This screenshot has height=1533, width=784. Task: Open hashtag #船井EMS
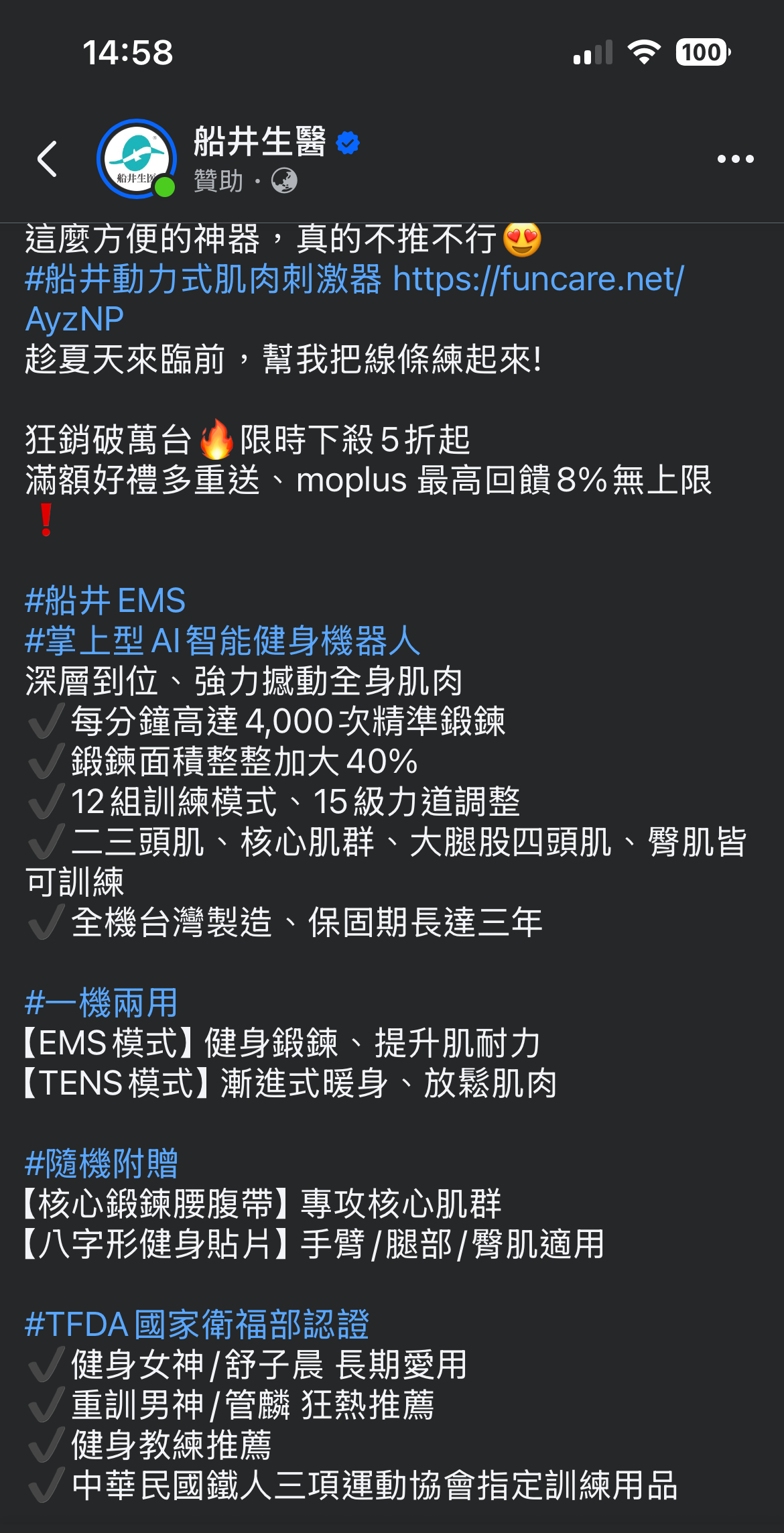105,601
